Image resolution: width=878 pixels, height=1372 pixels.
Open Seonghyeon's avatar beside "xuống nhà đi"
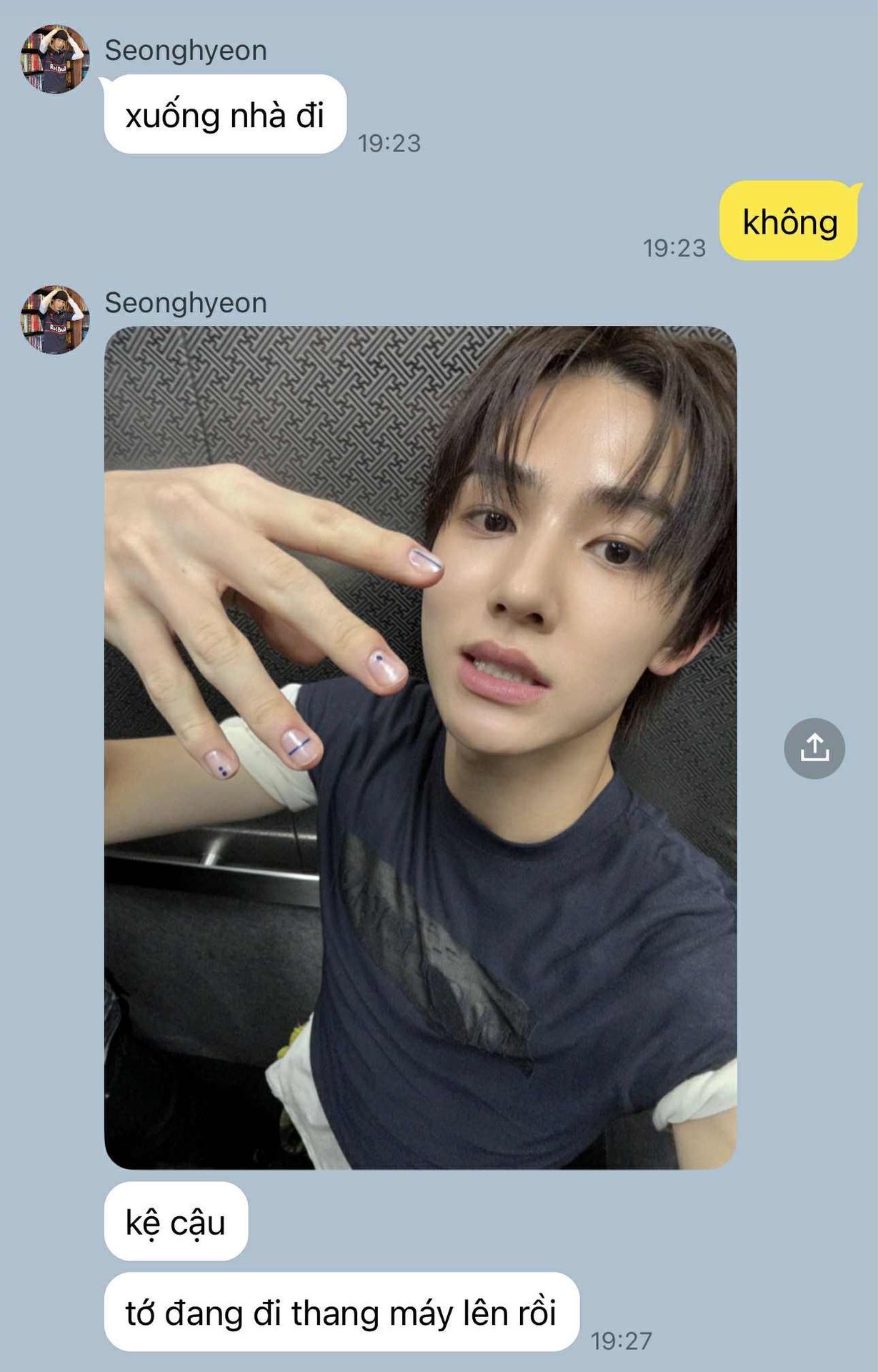pos(55,59)
